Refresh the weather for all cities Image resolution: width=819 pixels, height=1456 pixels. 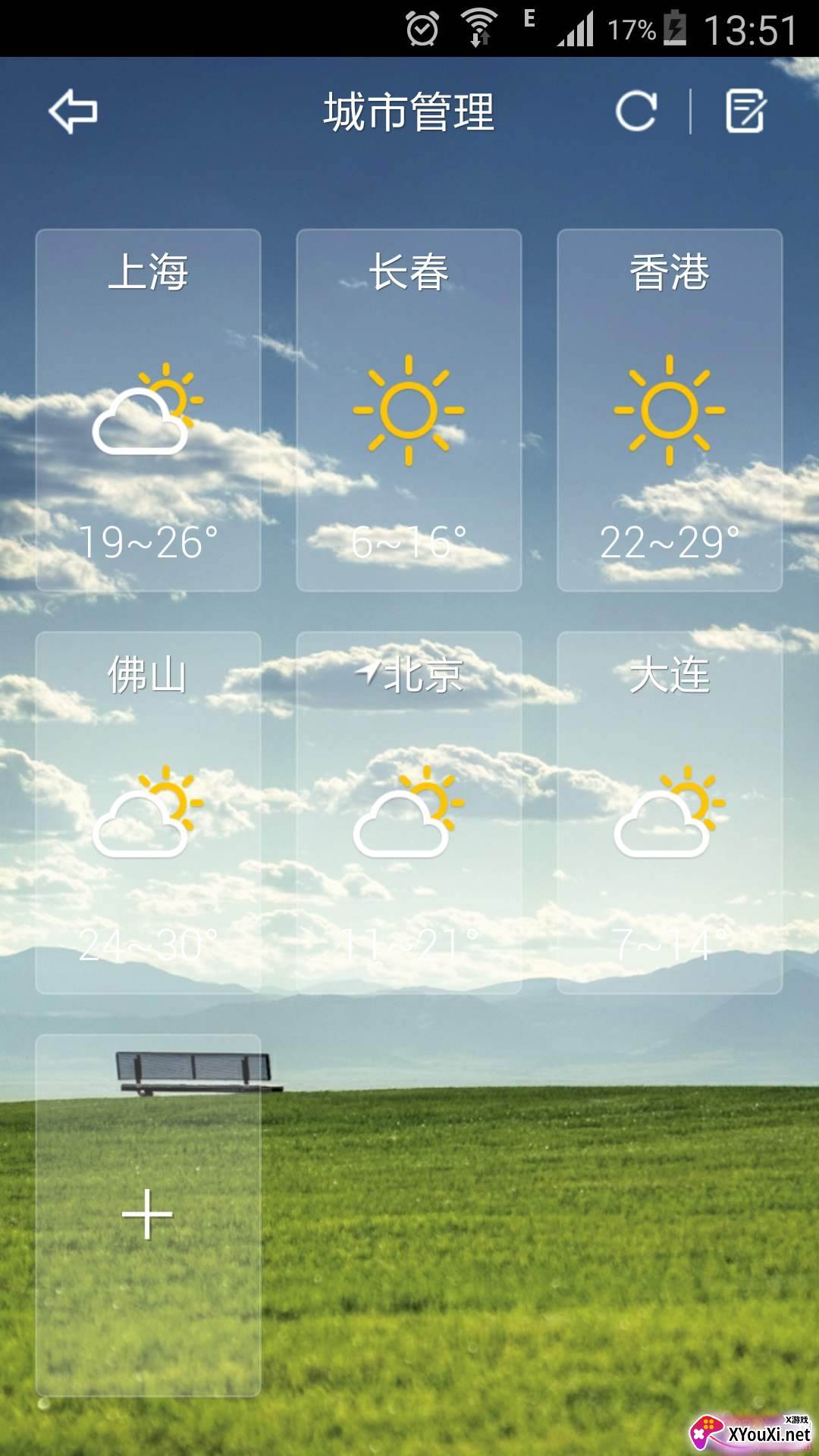(x=635, y=111)
